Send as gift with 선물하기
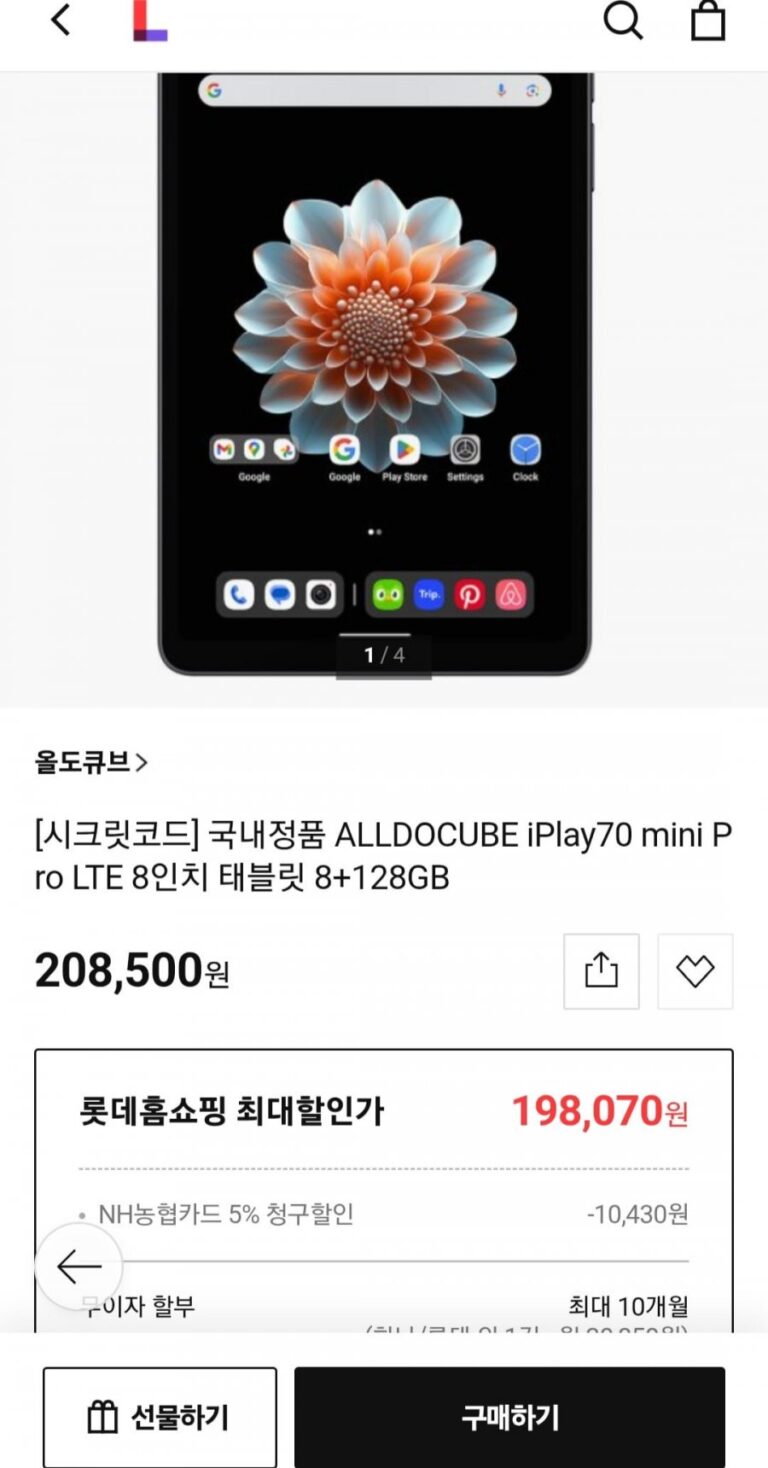Screen dimensions: 768x1468 pyautogui.click(x=160, y=1417)
